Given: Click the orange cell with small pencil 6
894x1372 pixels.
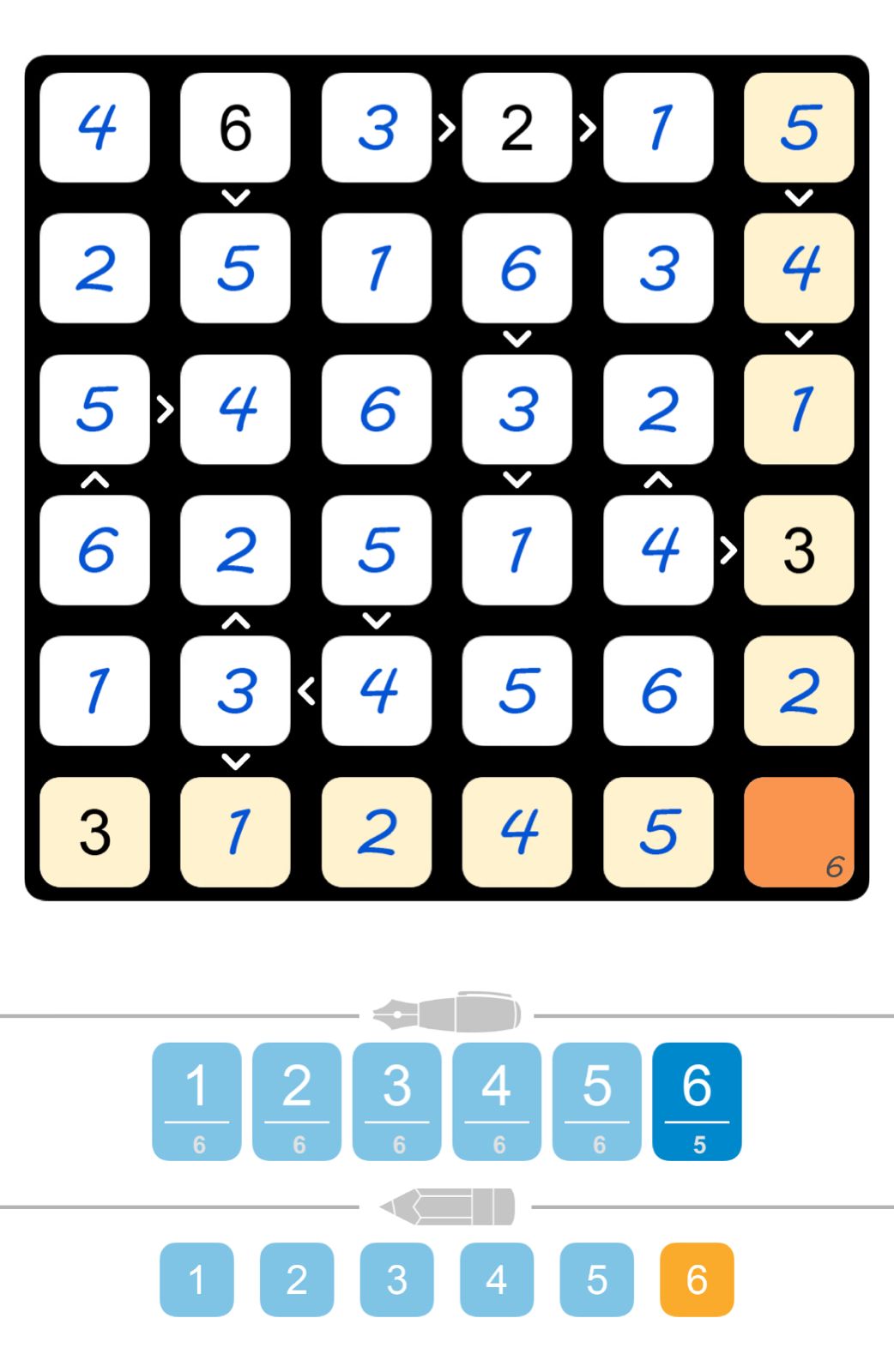Looking at the screenshot, I should (x=798, y=832).
